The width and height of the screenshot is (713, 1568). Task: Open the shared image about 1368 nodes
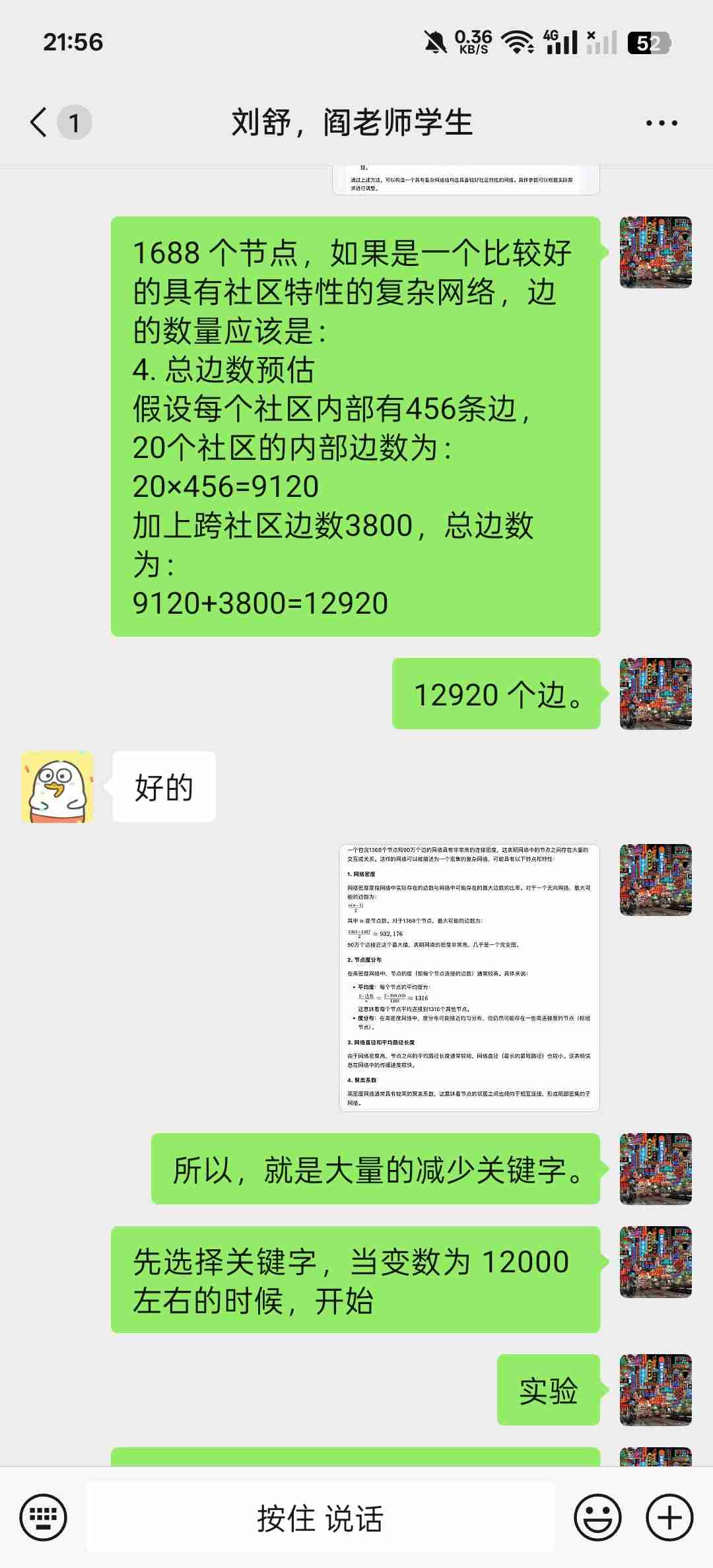[469, 977]
